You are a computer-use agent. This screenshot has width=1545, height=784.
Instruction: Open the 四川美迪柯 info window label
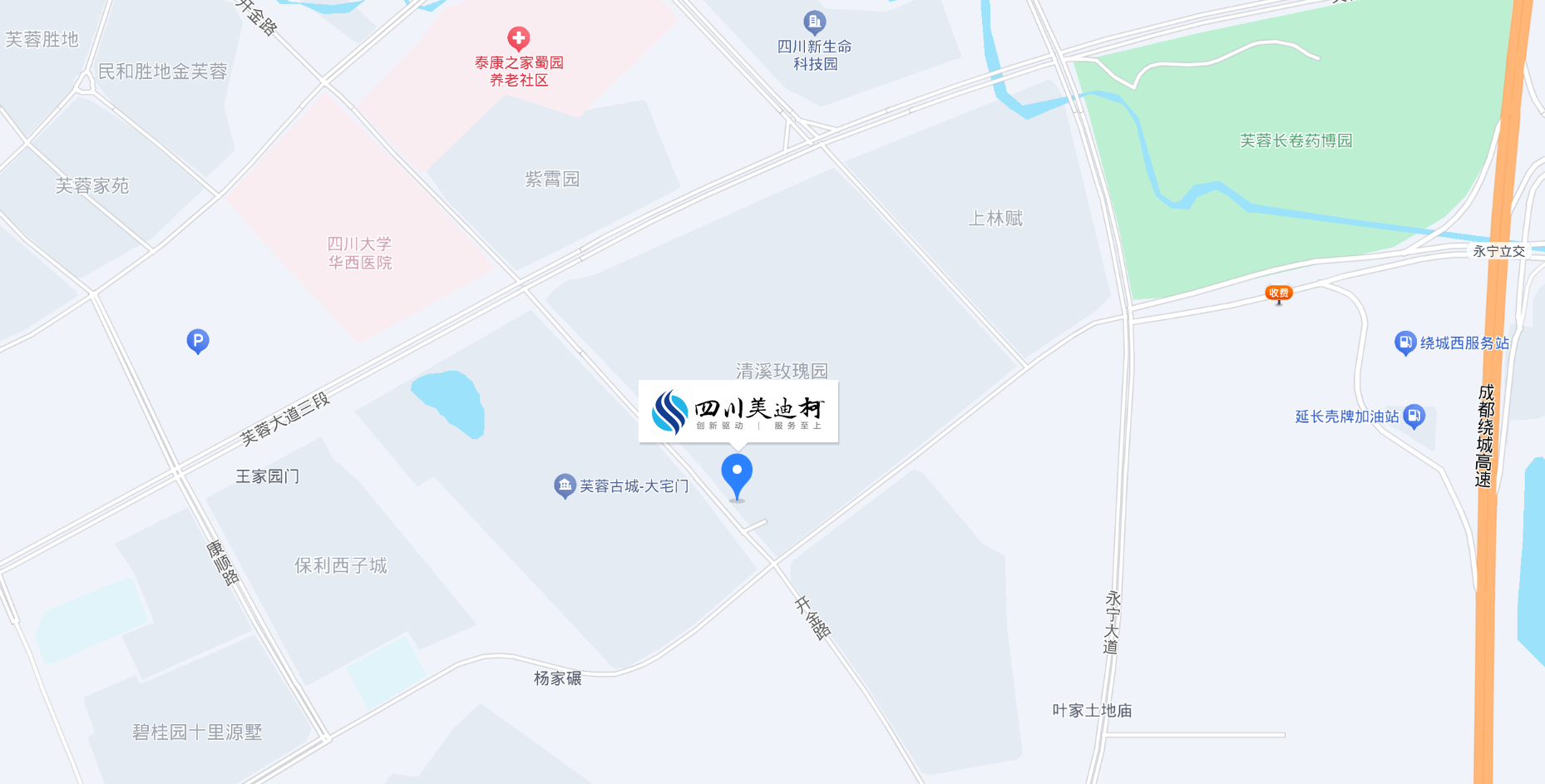[738, 412]
